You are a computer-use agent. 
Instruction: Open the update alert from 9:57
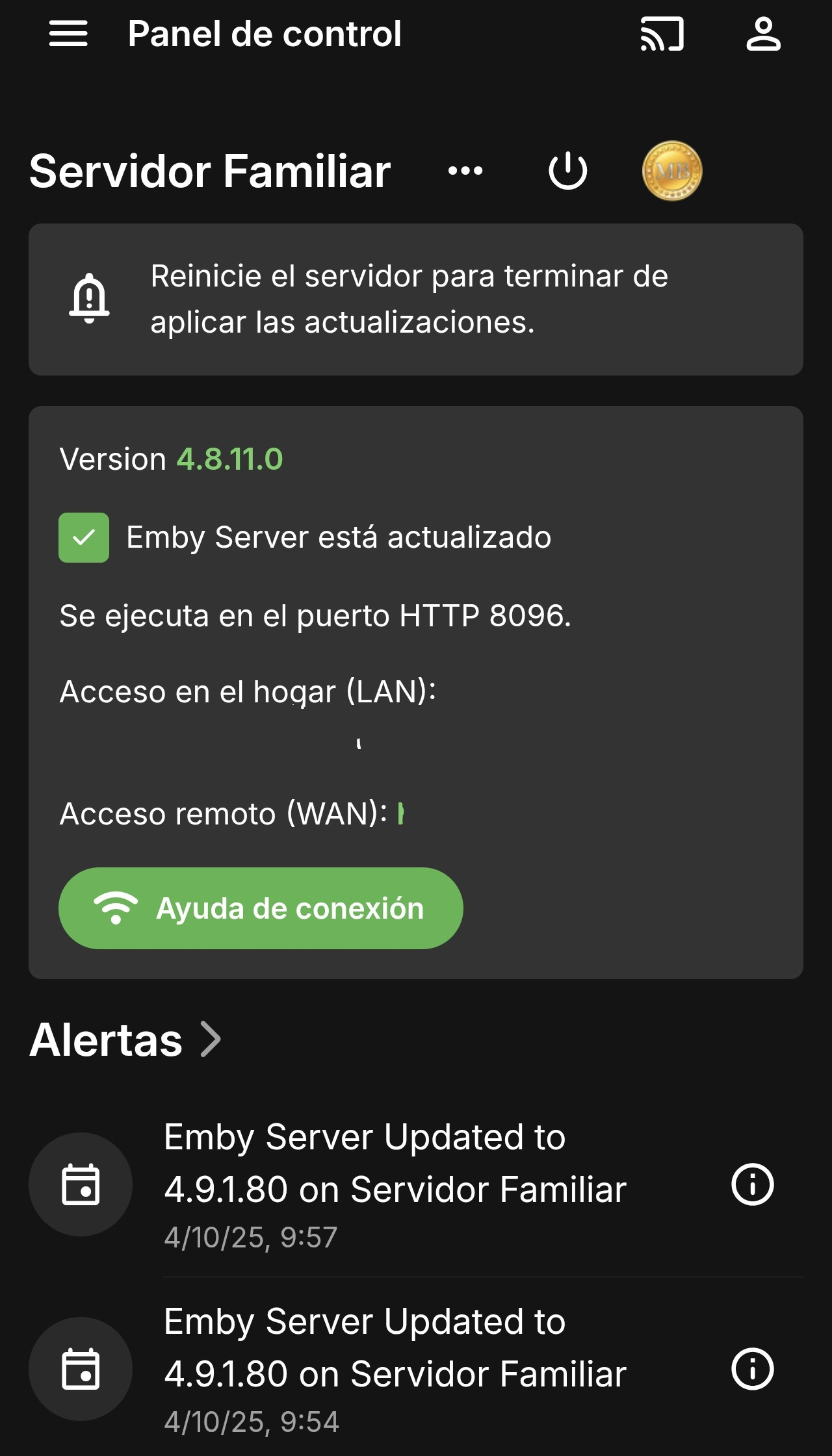395,1184
